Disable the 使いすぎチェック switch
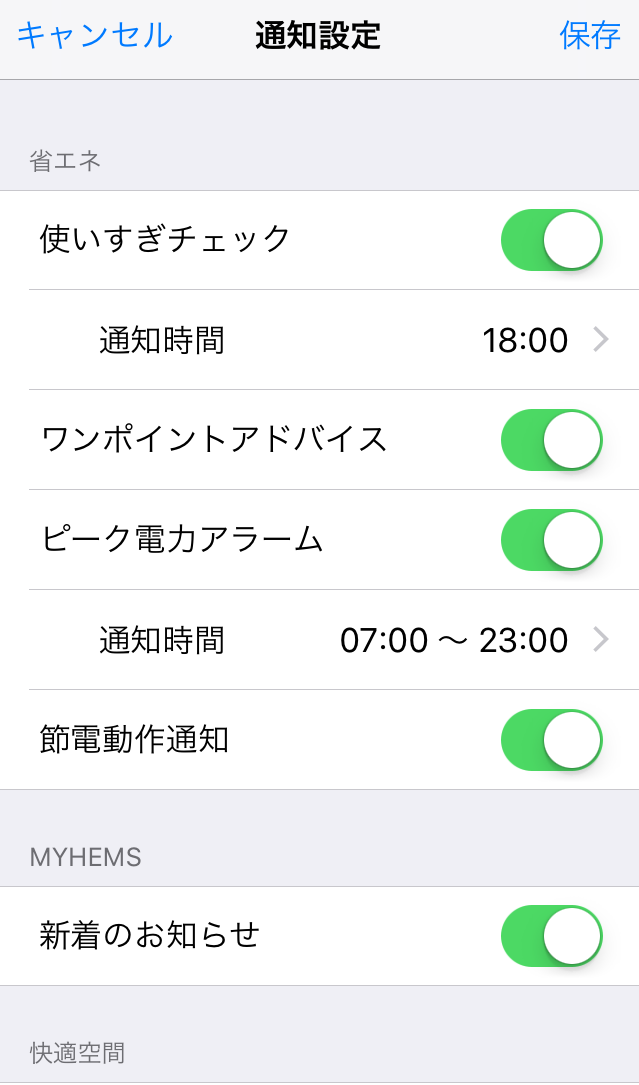 click(x=551, y=240)
